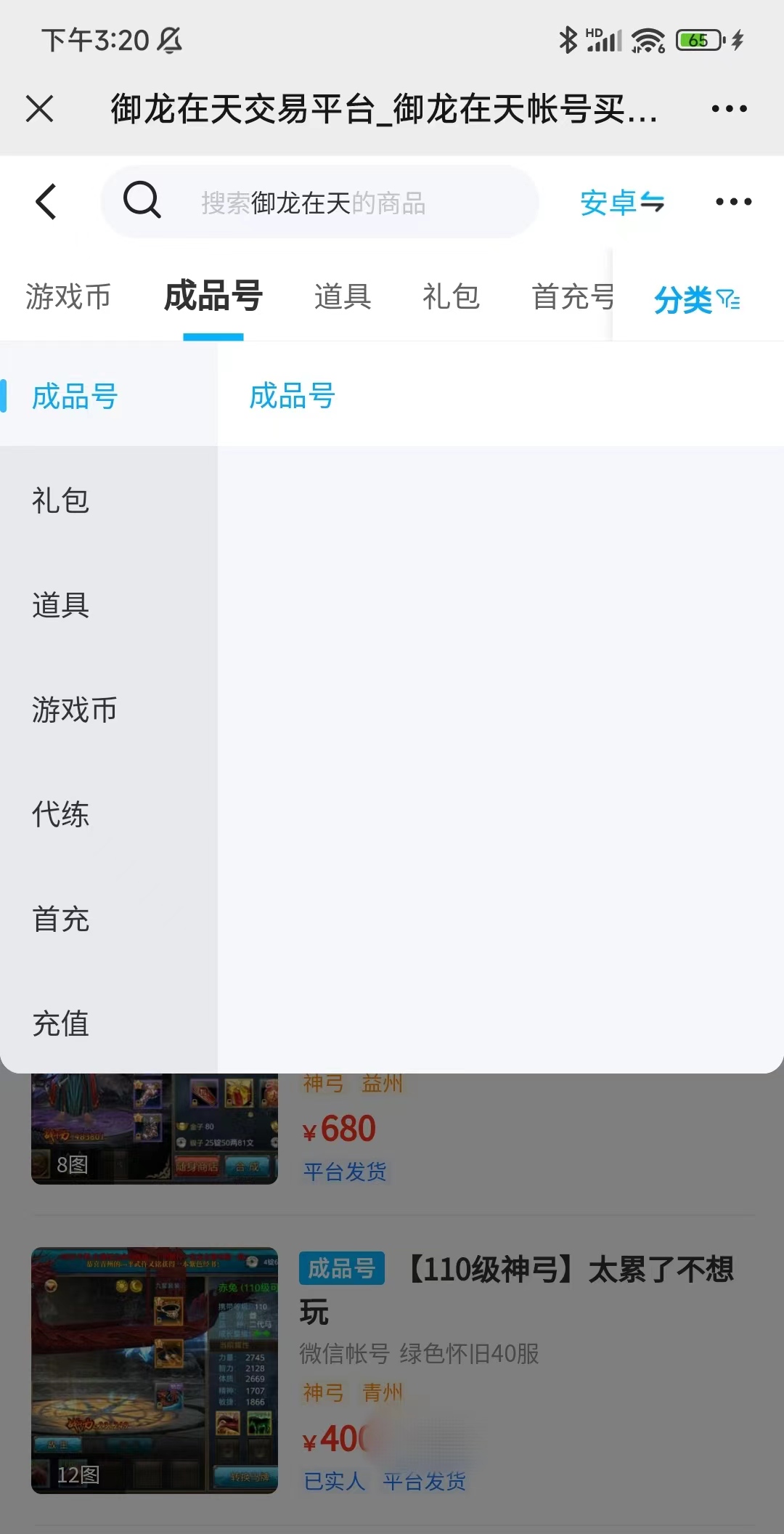The image size is (784, 1534).
Task: Choose 成品号 subcategory in right pane
Action: (292, 397)
